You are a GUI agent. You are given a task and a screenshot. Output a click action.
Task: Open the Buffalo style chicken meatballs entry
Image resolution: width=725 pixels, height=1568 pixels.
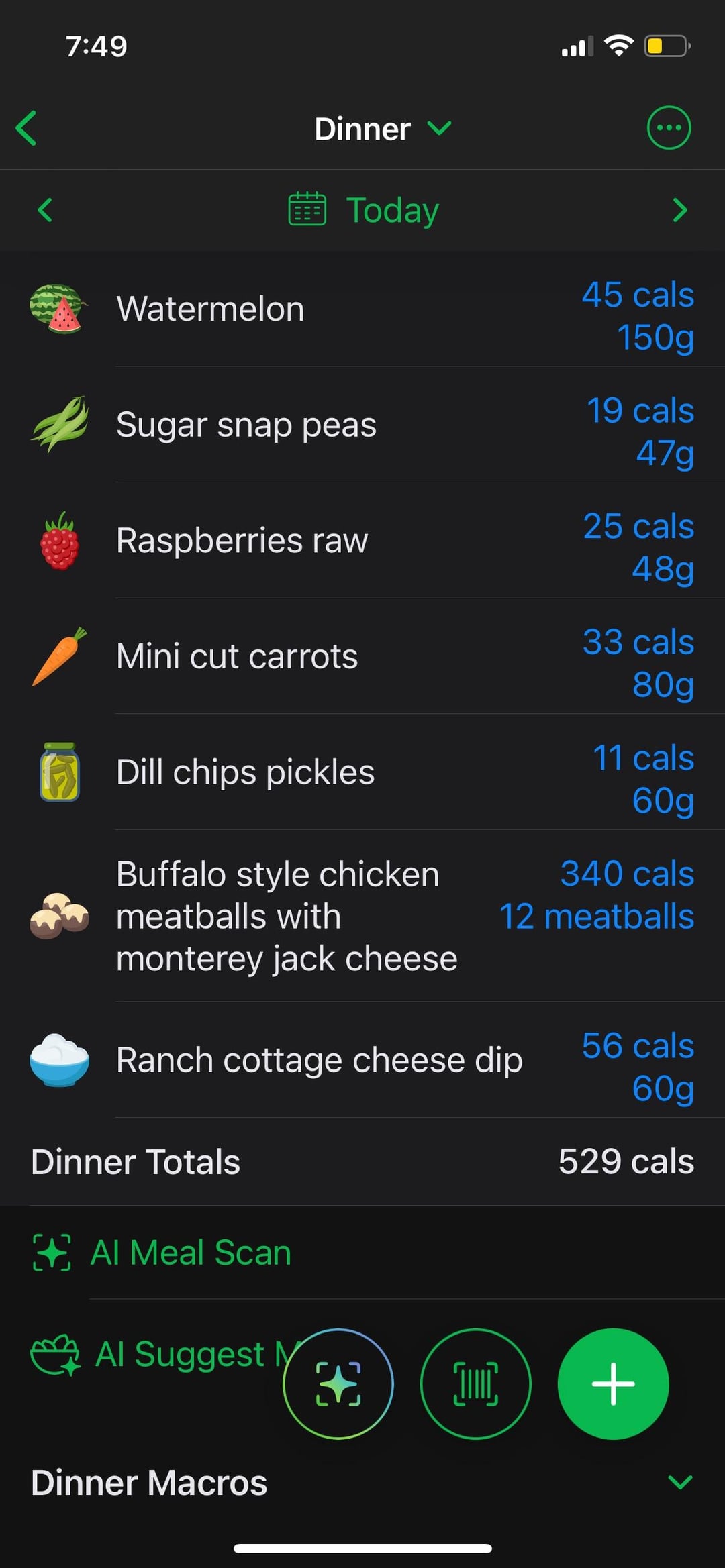click(x=362, y=917)
